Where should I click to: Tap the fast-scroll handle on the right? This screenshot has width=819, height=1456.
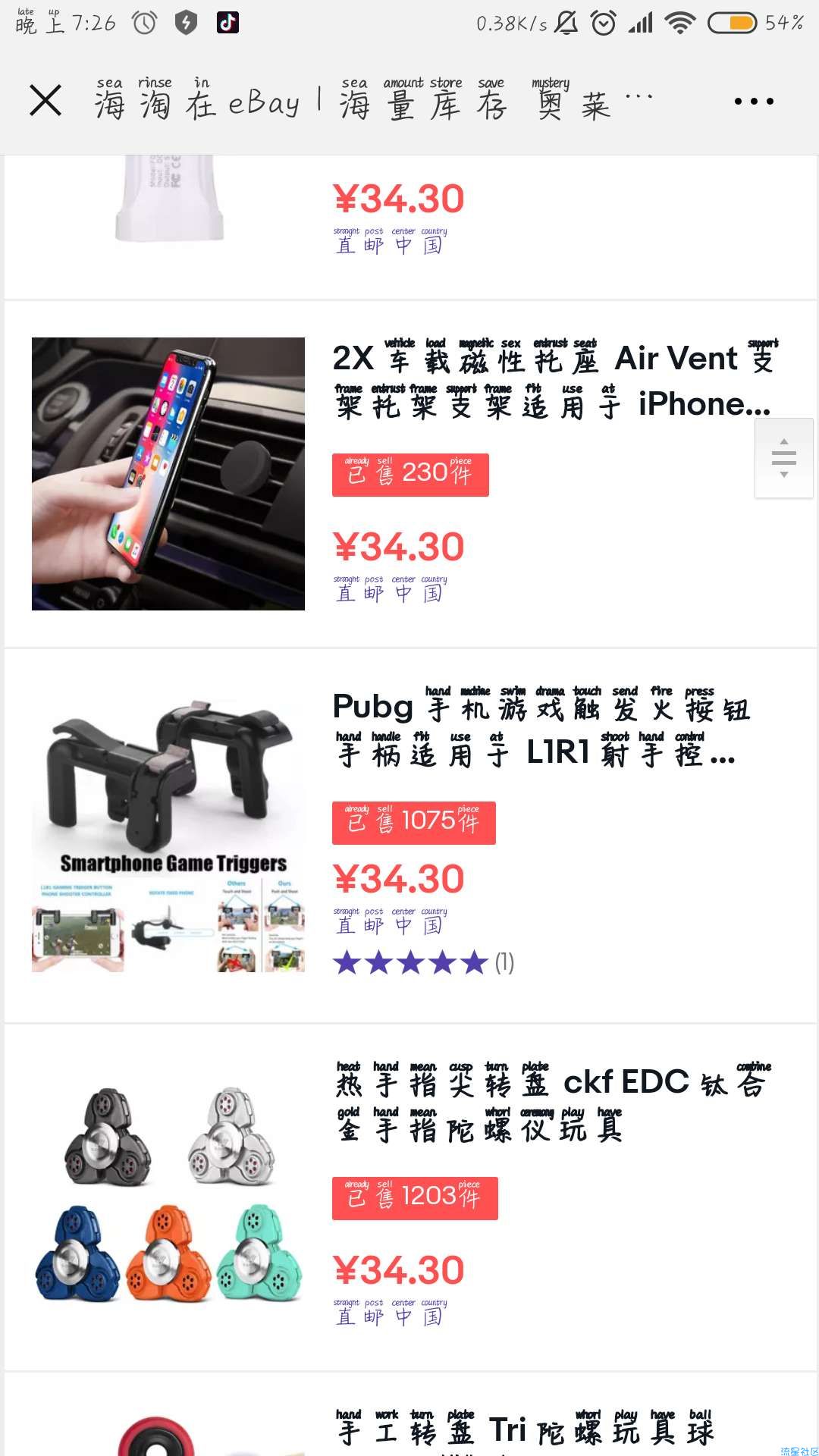point(783,458)
